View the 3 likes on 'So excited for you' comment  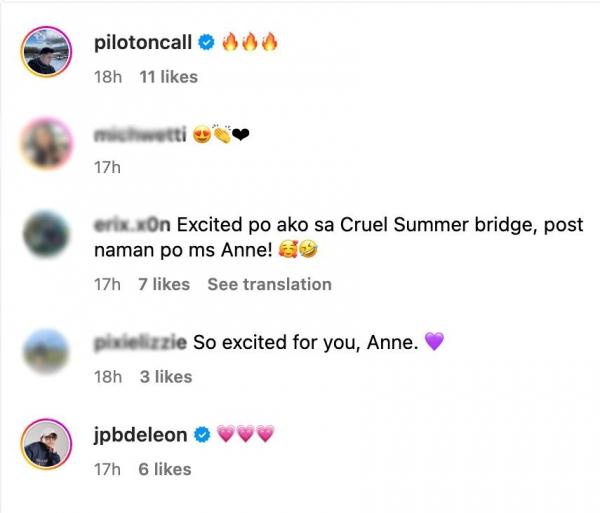pos(164,376)
